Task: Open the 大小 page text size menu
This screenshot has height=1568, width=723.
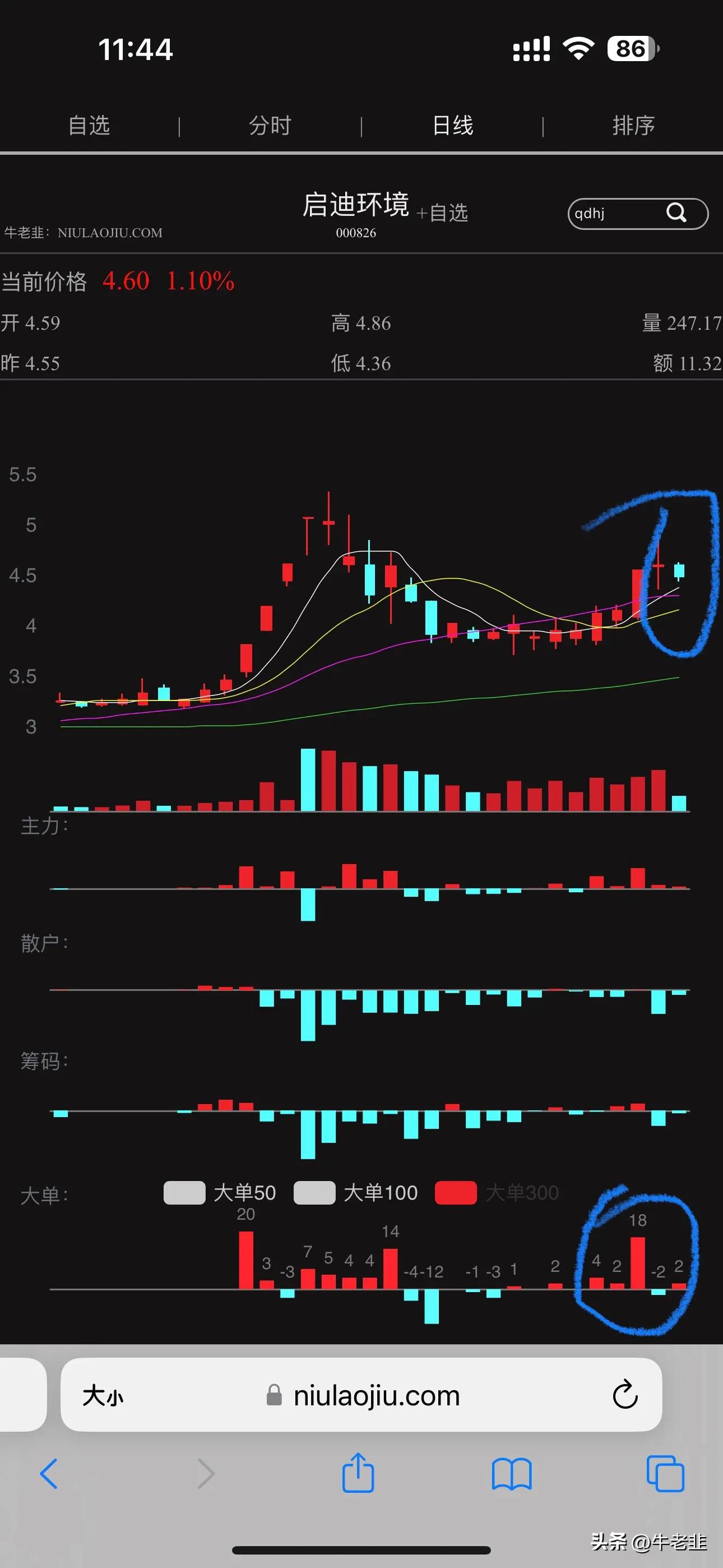Action: coord(103,1396)
